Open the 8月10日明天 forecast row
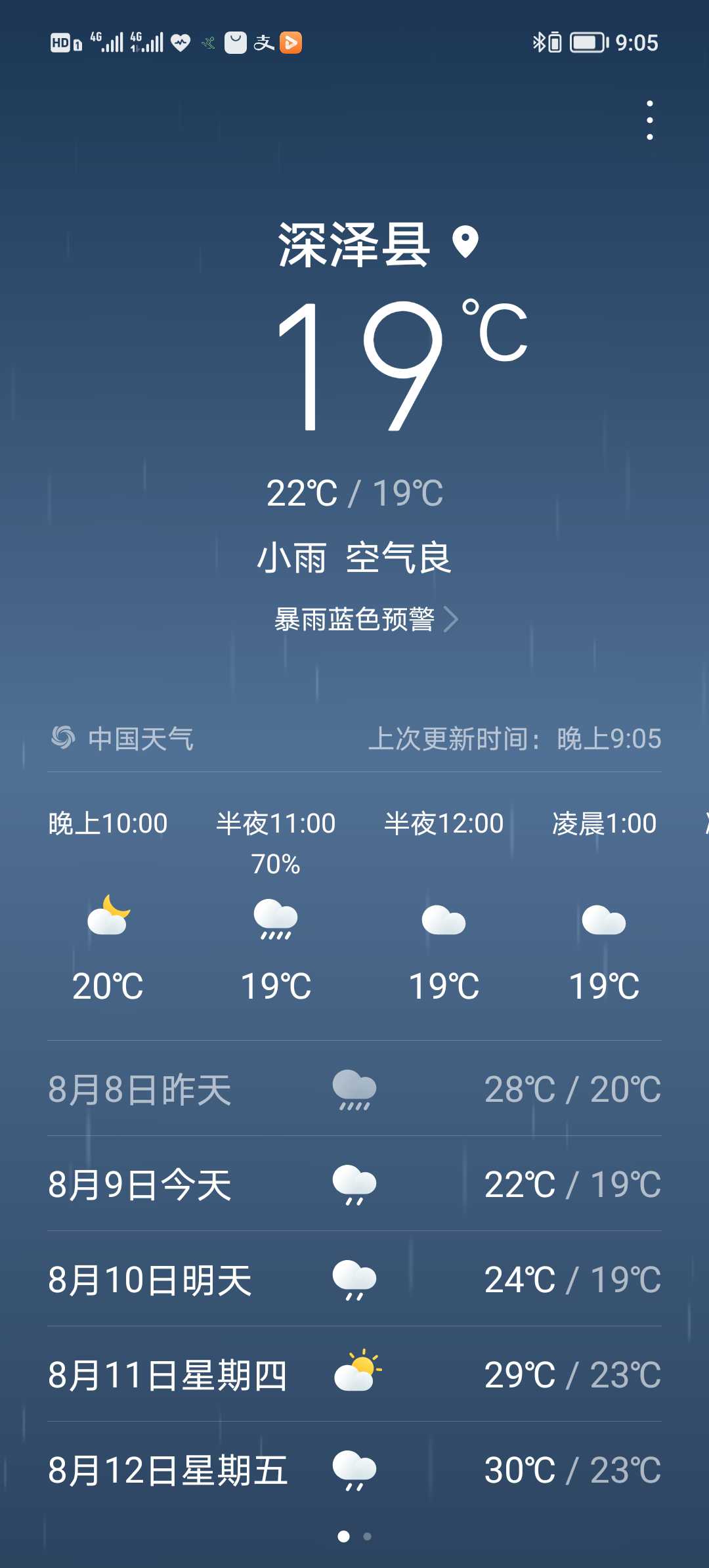709x1568 pixels. [354, 1279]
